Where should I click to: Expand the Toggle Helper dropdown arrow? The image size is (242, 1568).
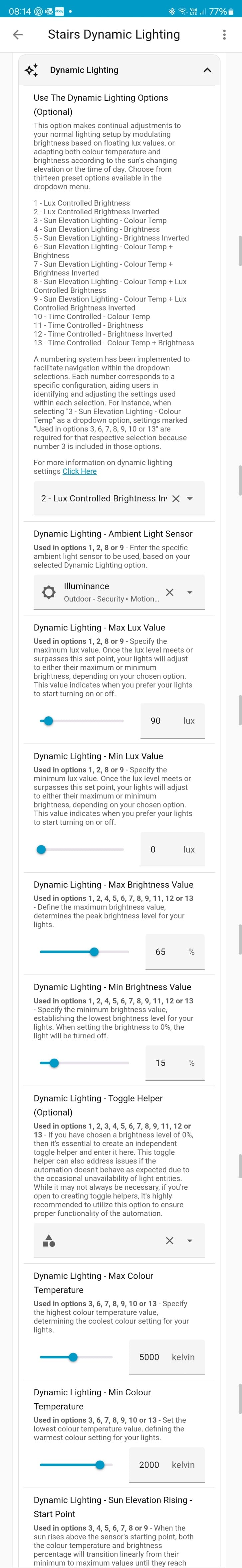click(x=190, y=1241)
